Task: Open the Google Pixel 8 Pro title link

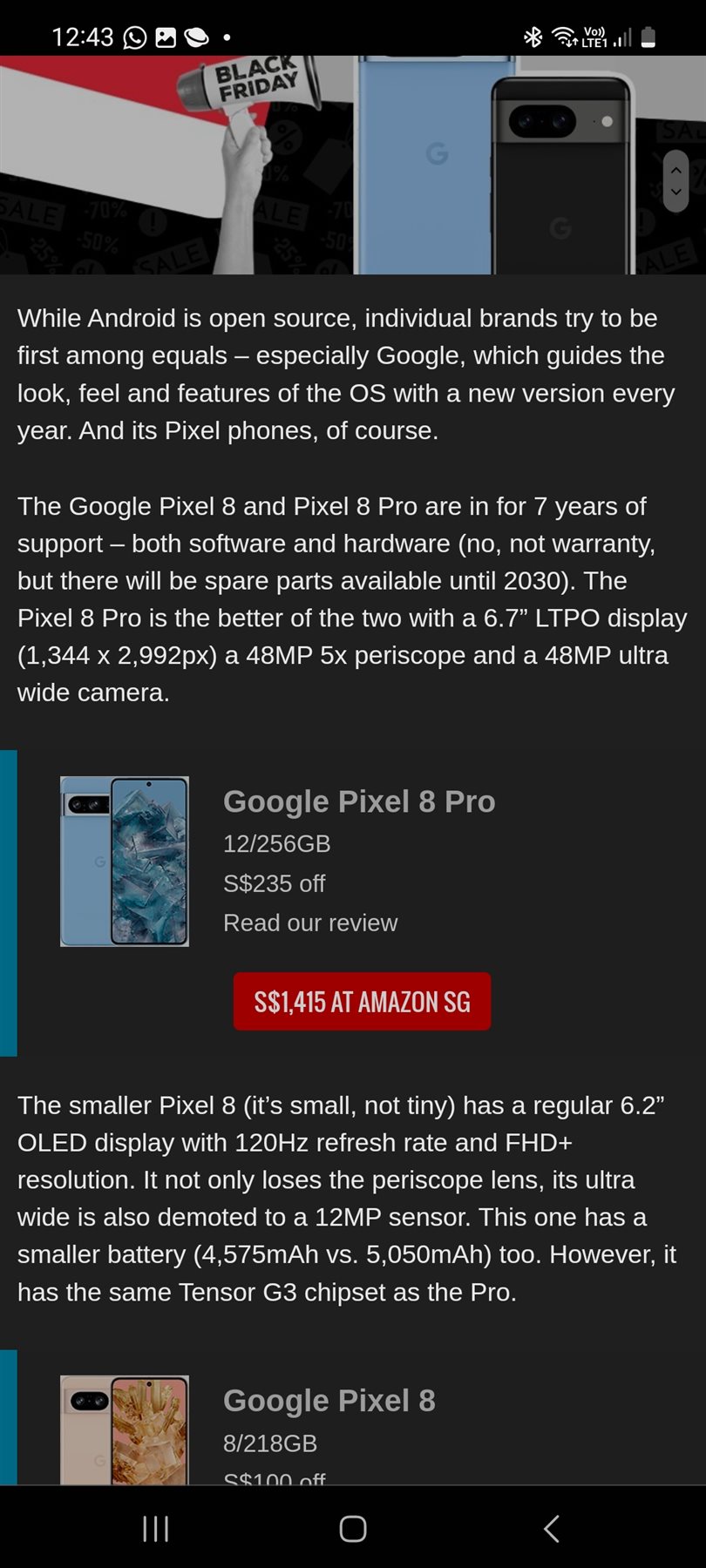Action: pos(359,801)
